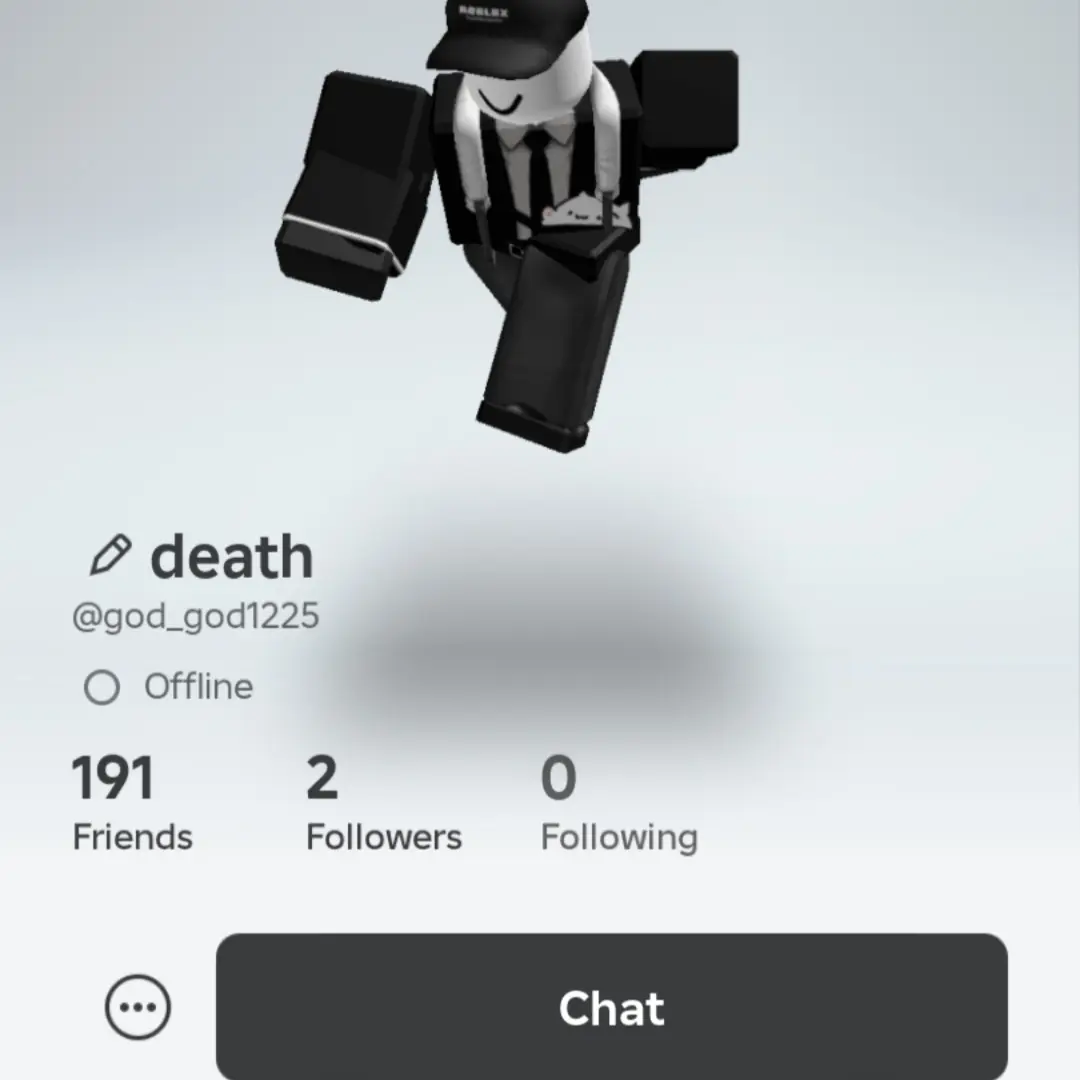Open the 2 Followers list
1080x1080 pixels.
(x=383, y=805)
